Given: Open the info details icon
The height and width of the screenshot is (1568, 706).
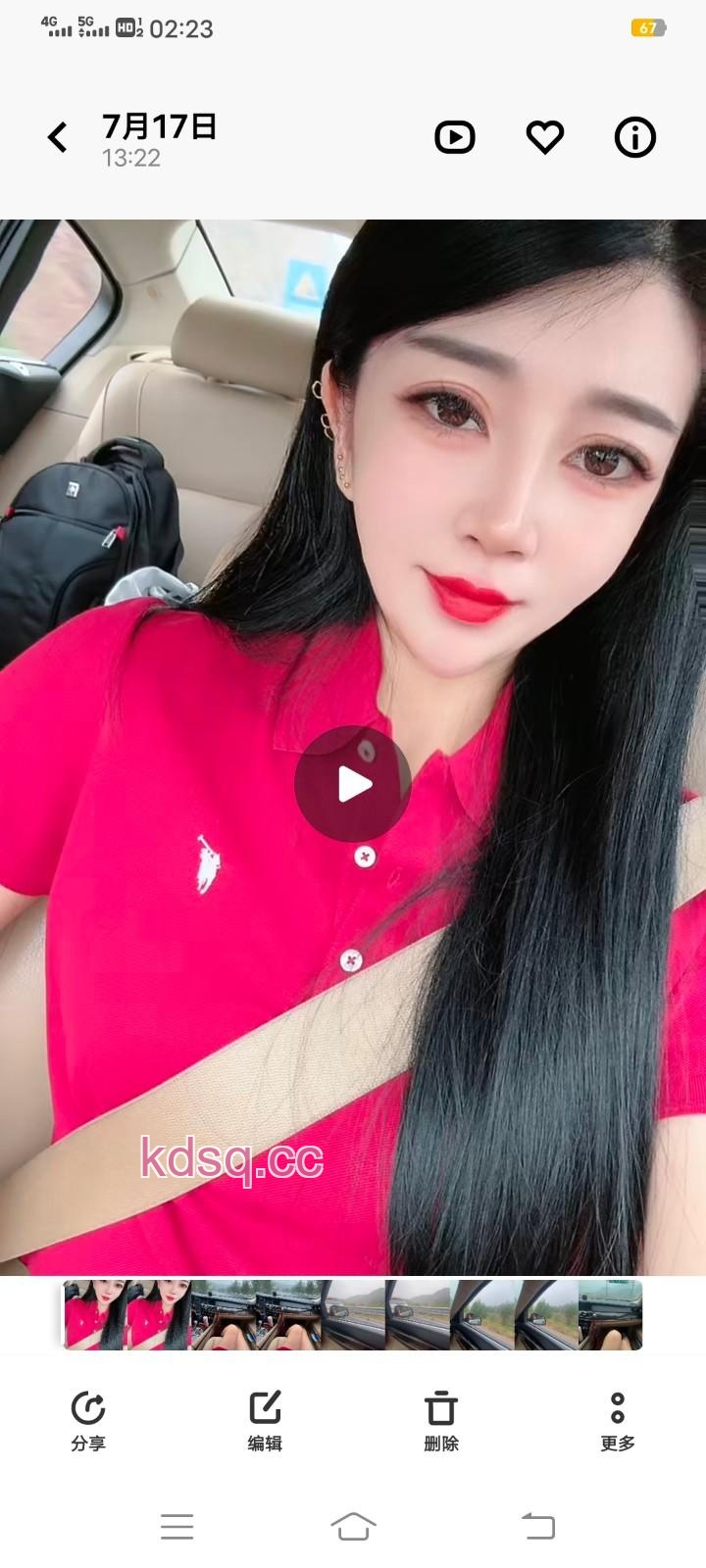Looking at the screenshot, I should click(x=634, y=137).
